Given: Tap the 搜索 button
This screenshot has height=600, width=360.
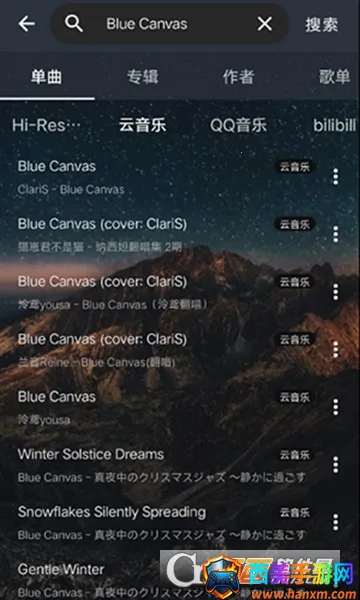Looking at the screenshot, I should coord(322,24).
